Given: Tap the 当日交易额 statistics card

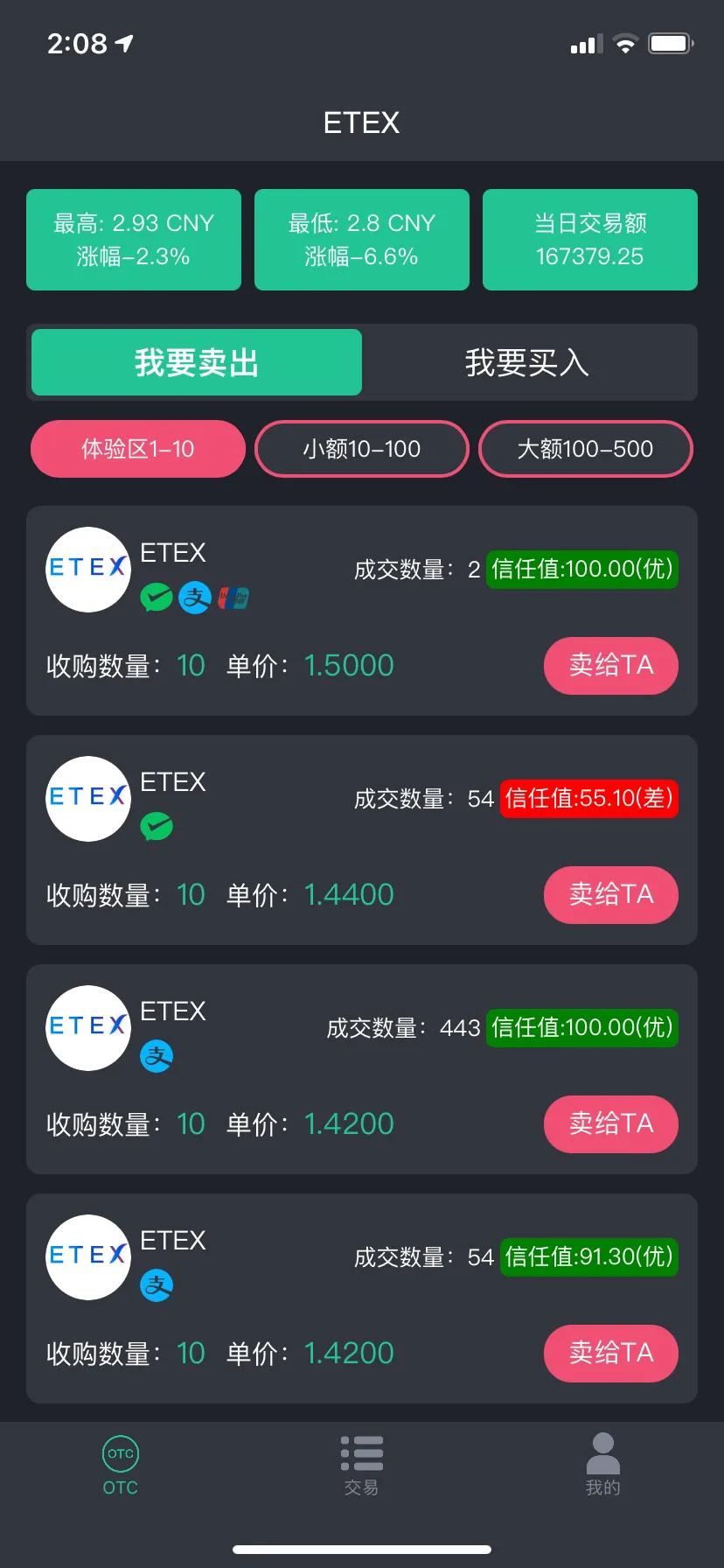Looking at the screenshot, I should [588, 239].
